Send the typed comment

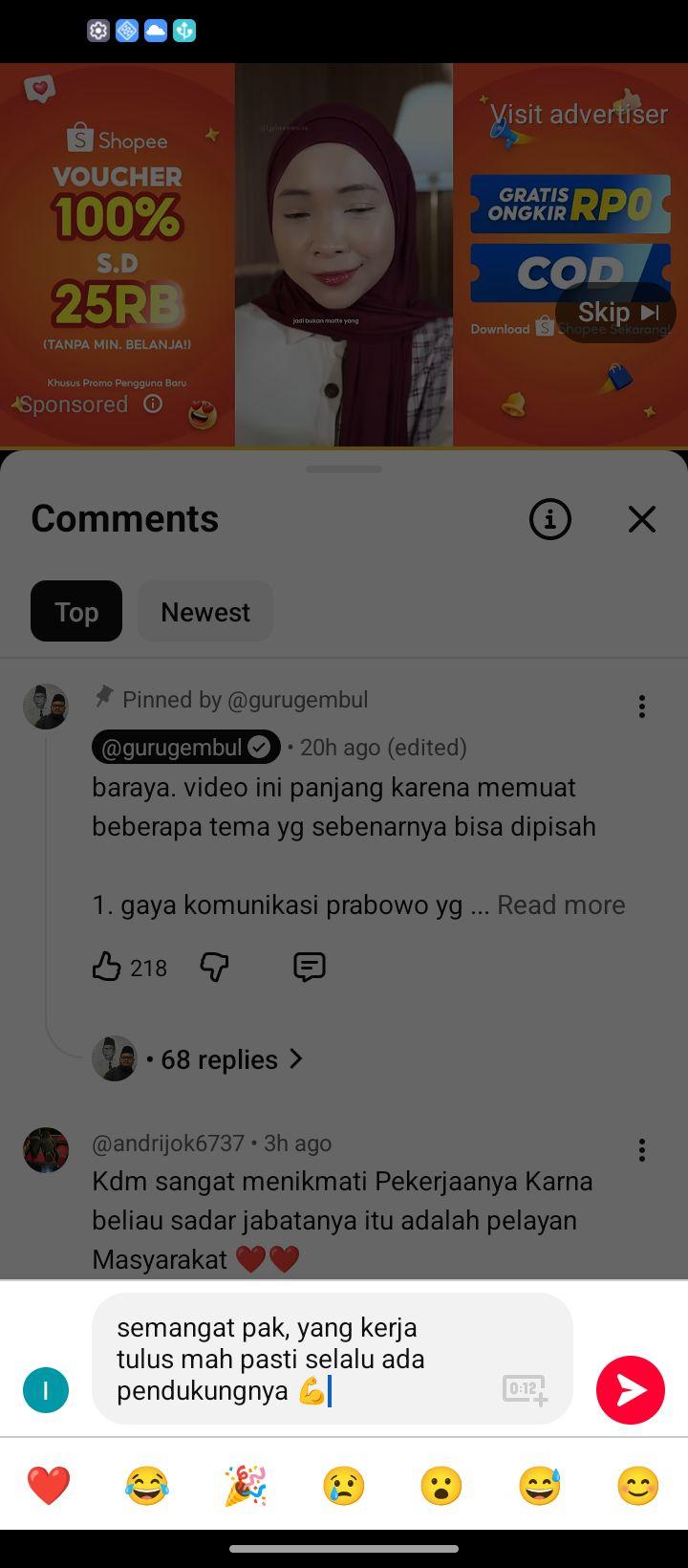(631, 1390)
